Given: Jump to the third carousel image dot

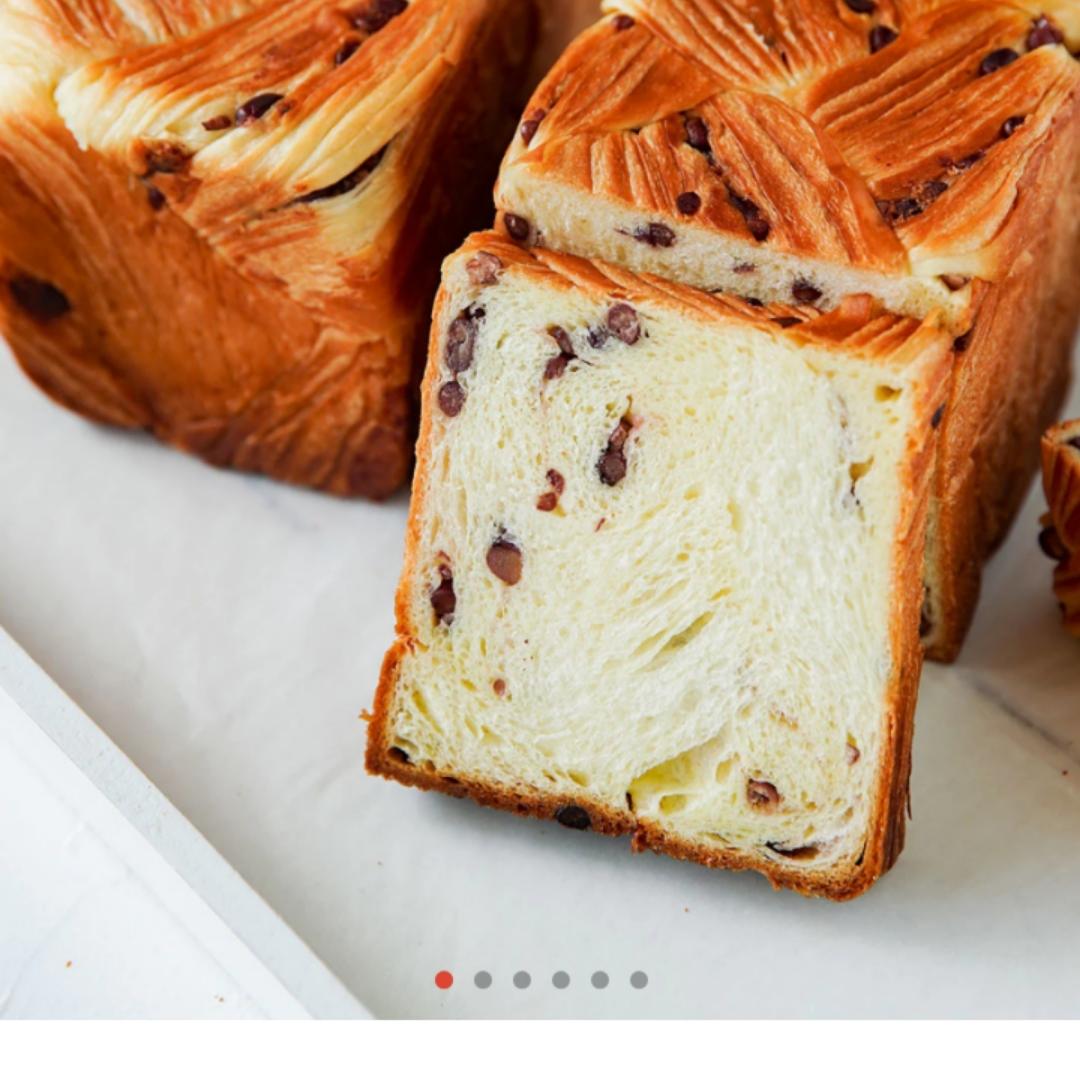Looking at the screenshot, I should pos(522,980).
